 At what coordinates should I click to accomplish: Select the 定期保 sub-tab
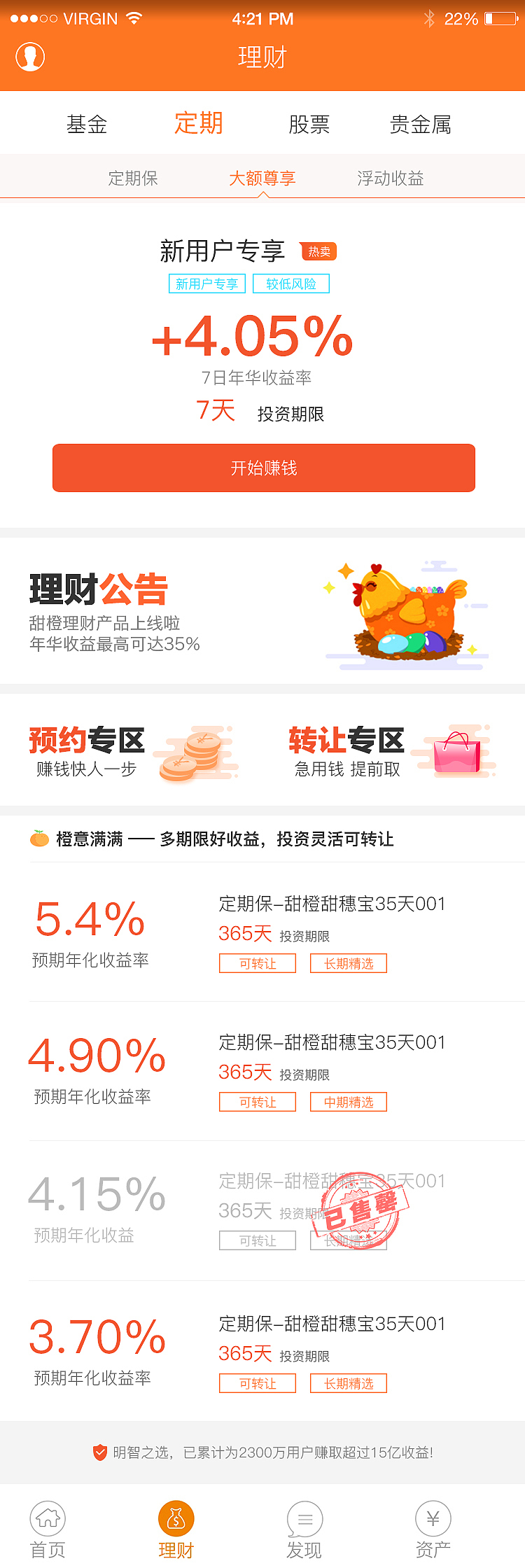(x=133, y=178)
